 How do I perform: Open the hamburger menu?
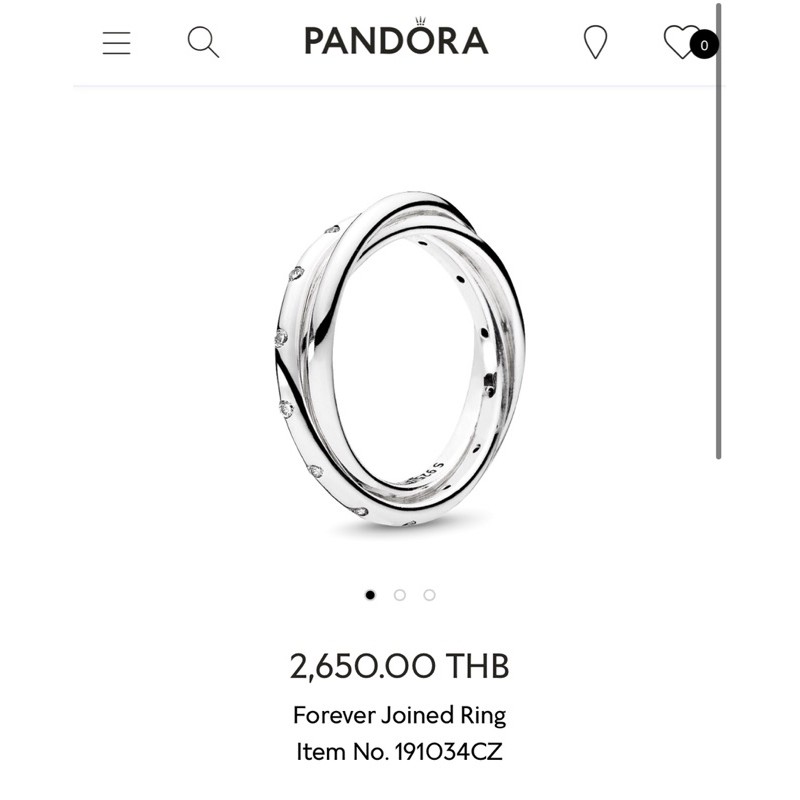pos(116,43)
